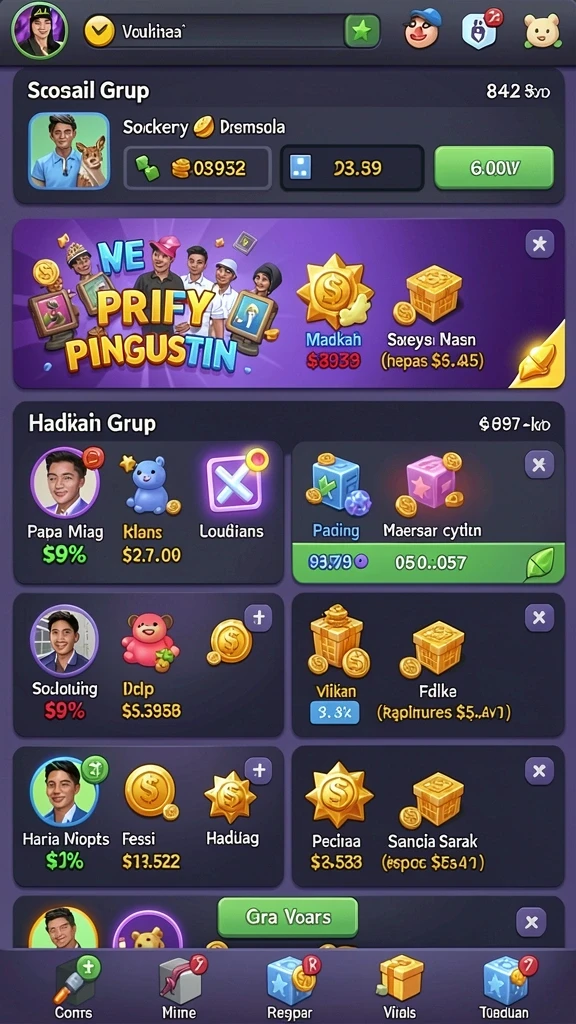Tap the green 6.00V button

click(494, 168)
